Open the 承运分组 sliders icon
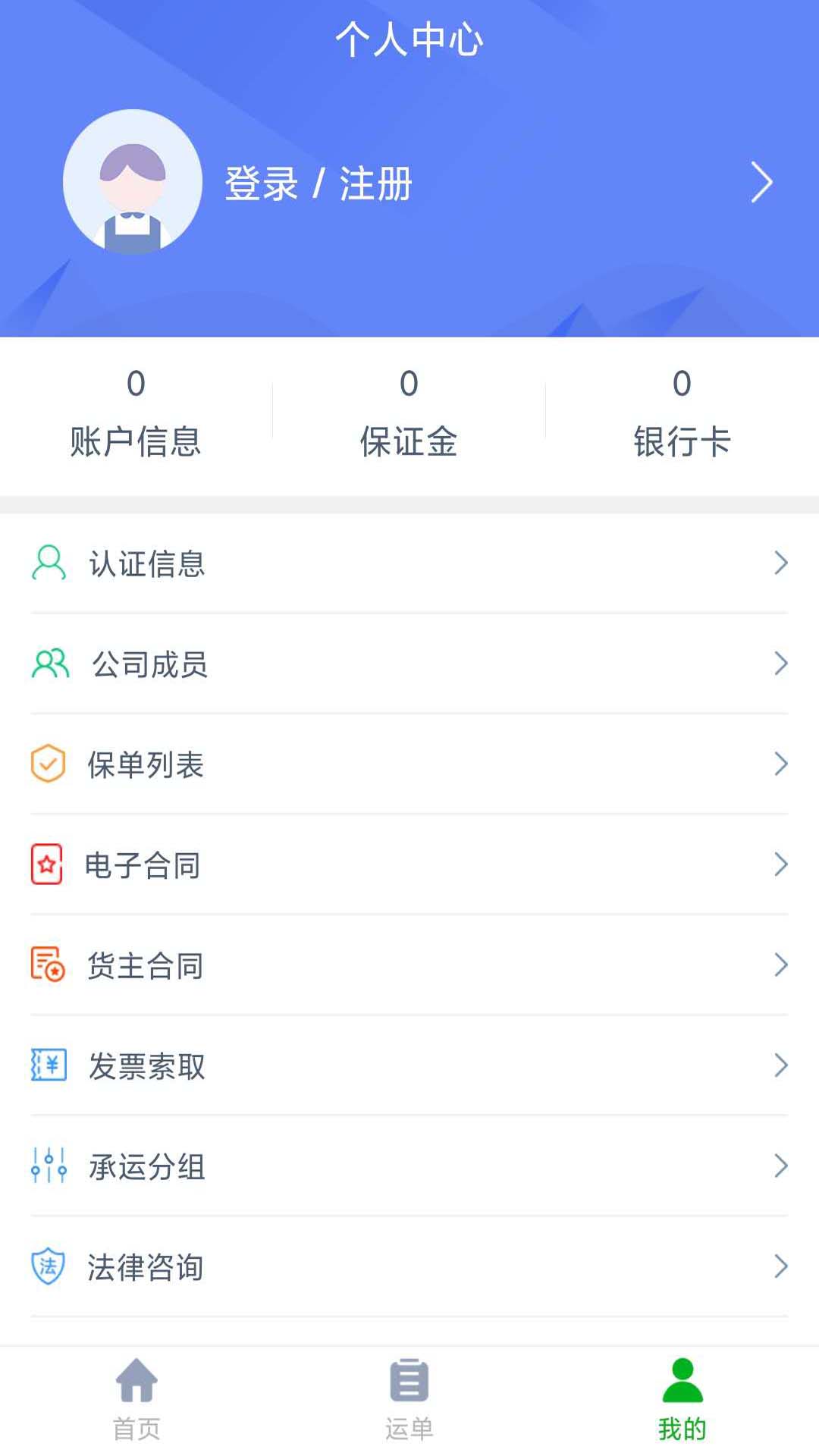This screenshot has height=1456, width=819. tap(47, 1167)
